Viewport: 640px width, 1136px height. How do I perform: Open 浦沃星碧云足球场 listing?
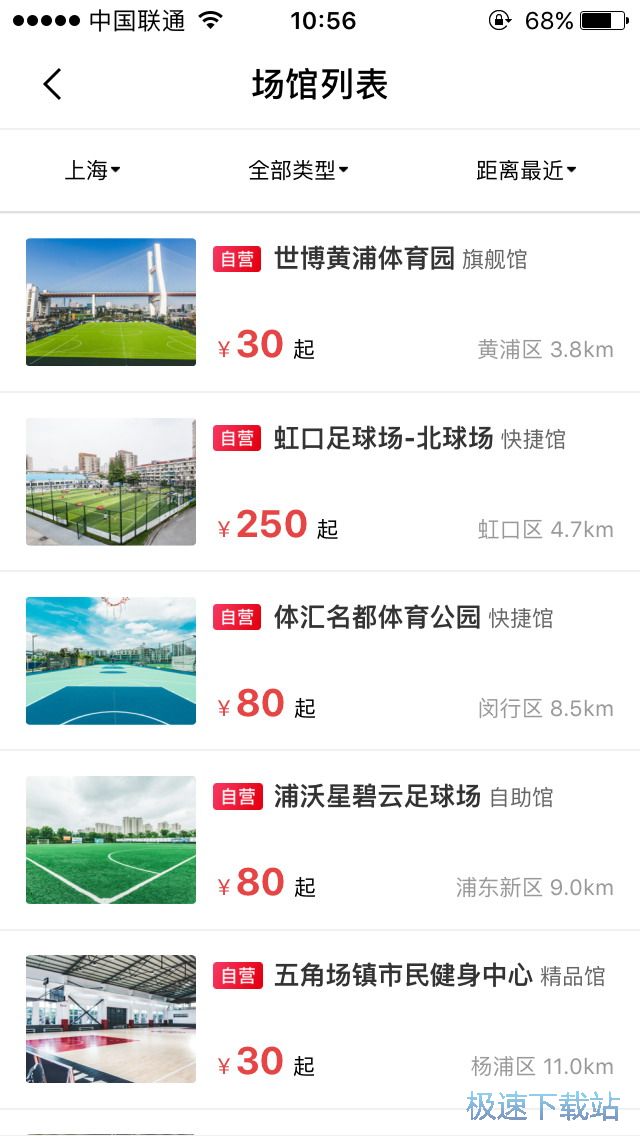pos(377,797)
